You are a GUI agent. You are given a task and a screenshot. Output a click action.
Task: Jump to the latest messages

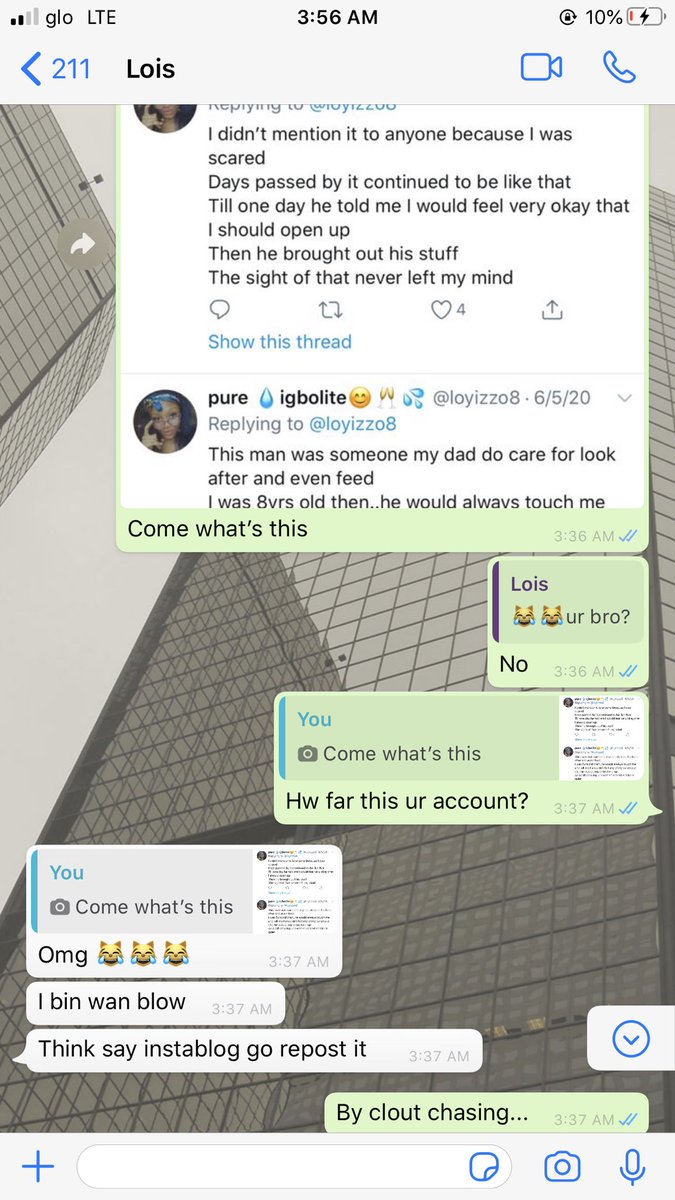(629, 1040)
